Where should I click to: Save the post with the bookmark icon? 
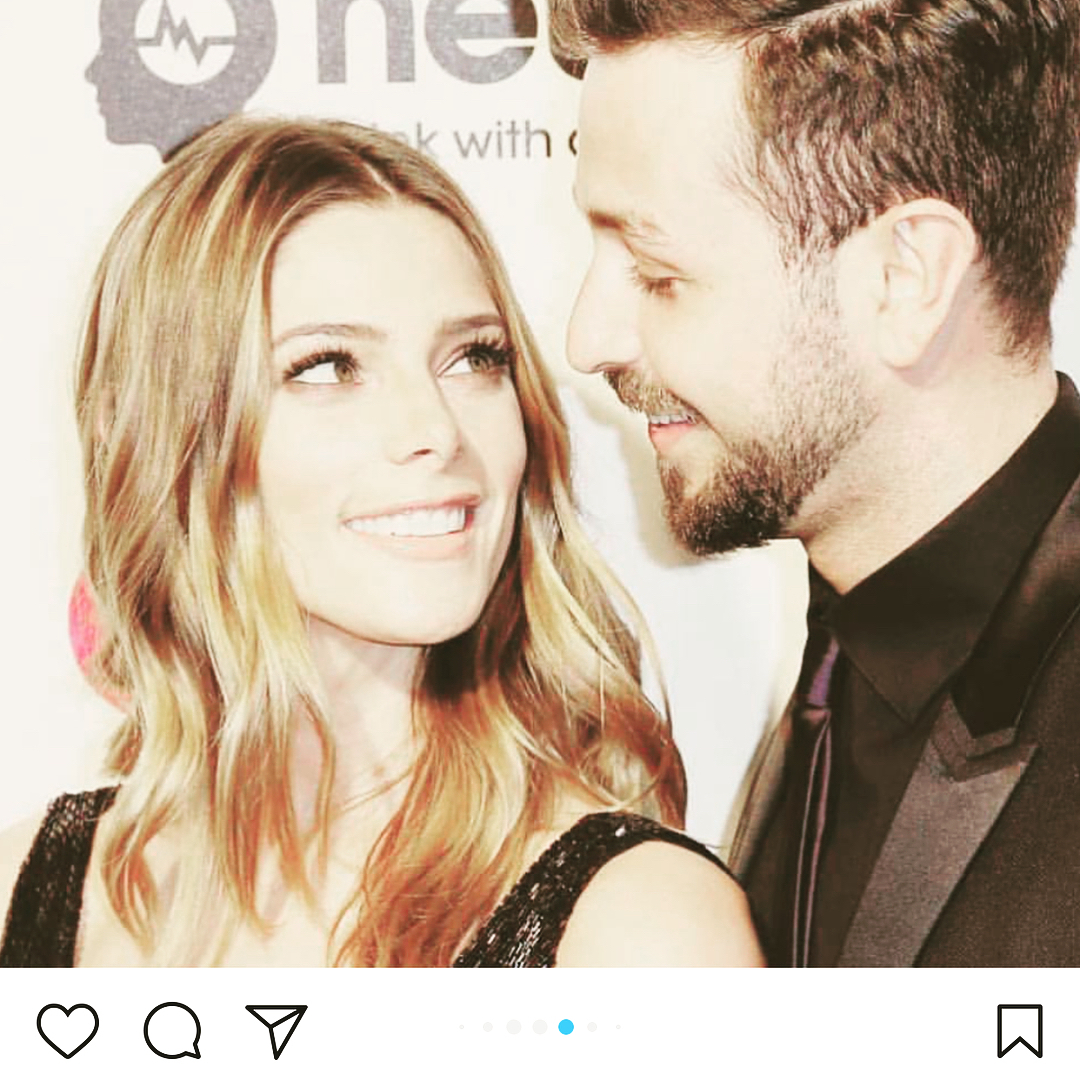[x=1019, y=1030]
